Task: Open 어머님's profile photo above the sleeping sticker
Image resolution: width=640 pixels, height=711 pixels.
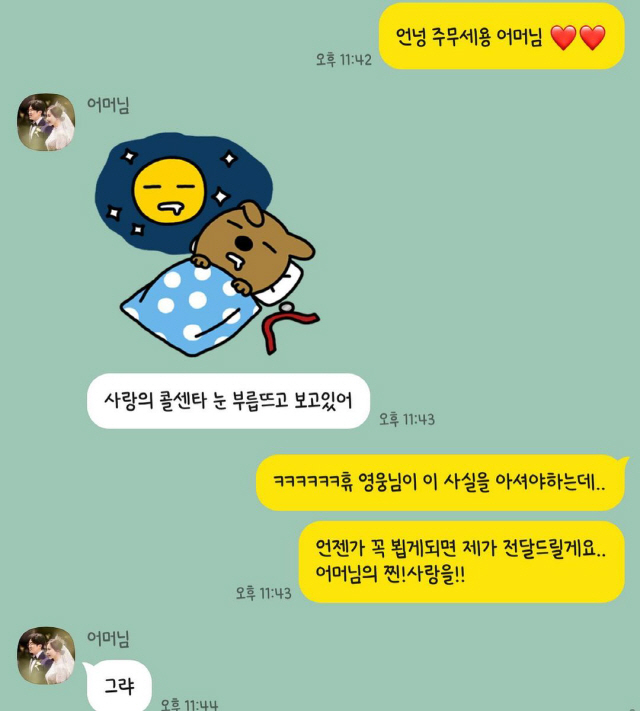Action: click(46, 122)
